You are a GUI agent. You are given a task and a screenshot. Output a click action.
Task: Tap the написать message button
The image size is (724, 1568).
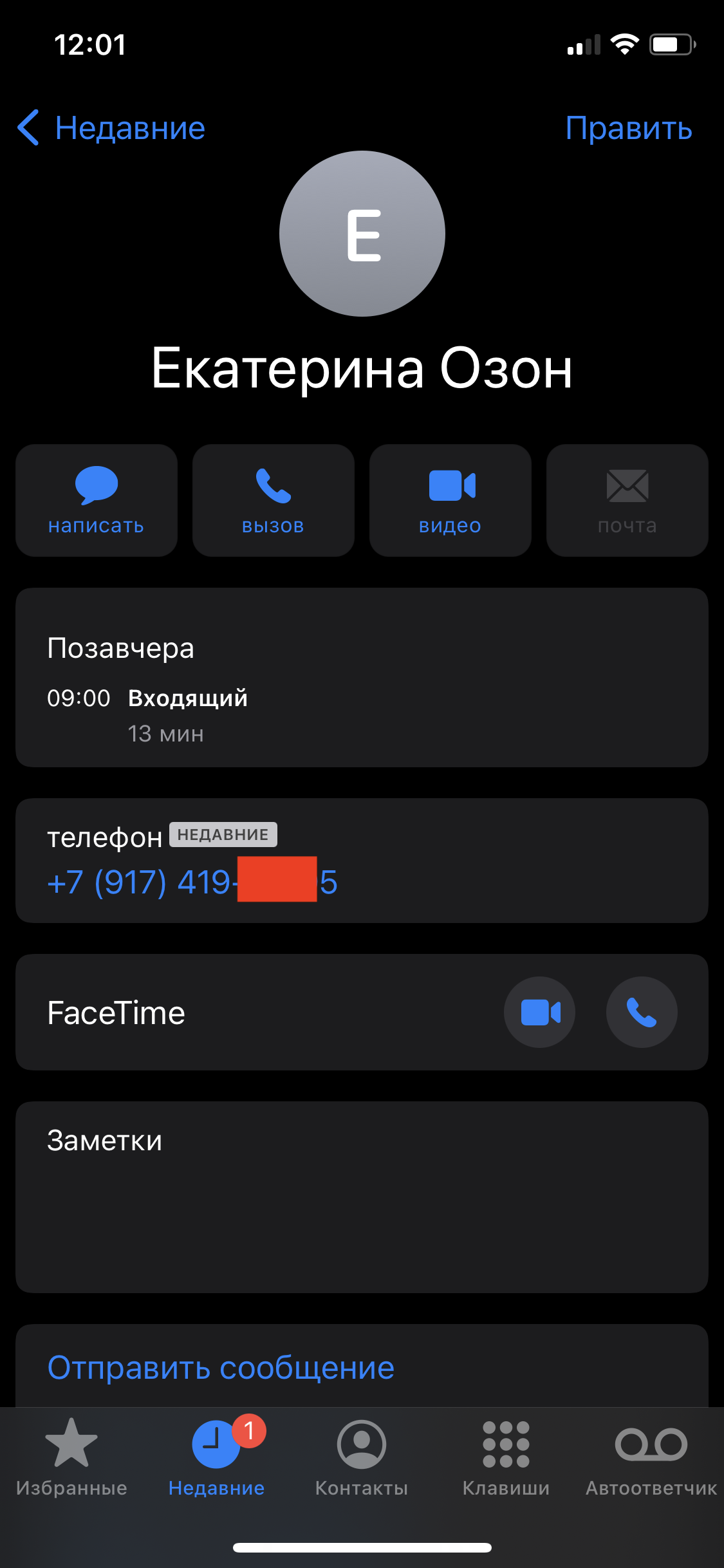click(x=97, y=500)
